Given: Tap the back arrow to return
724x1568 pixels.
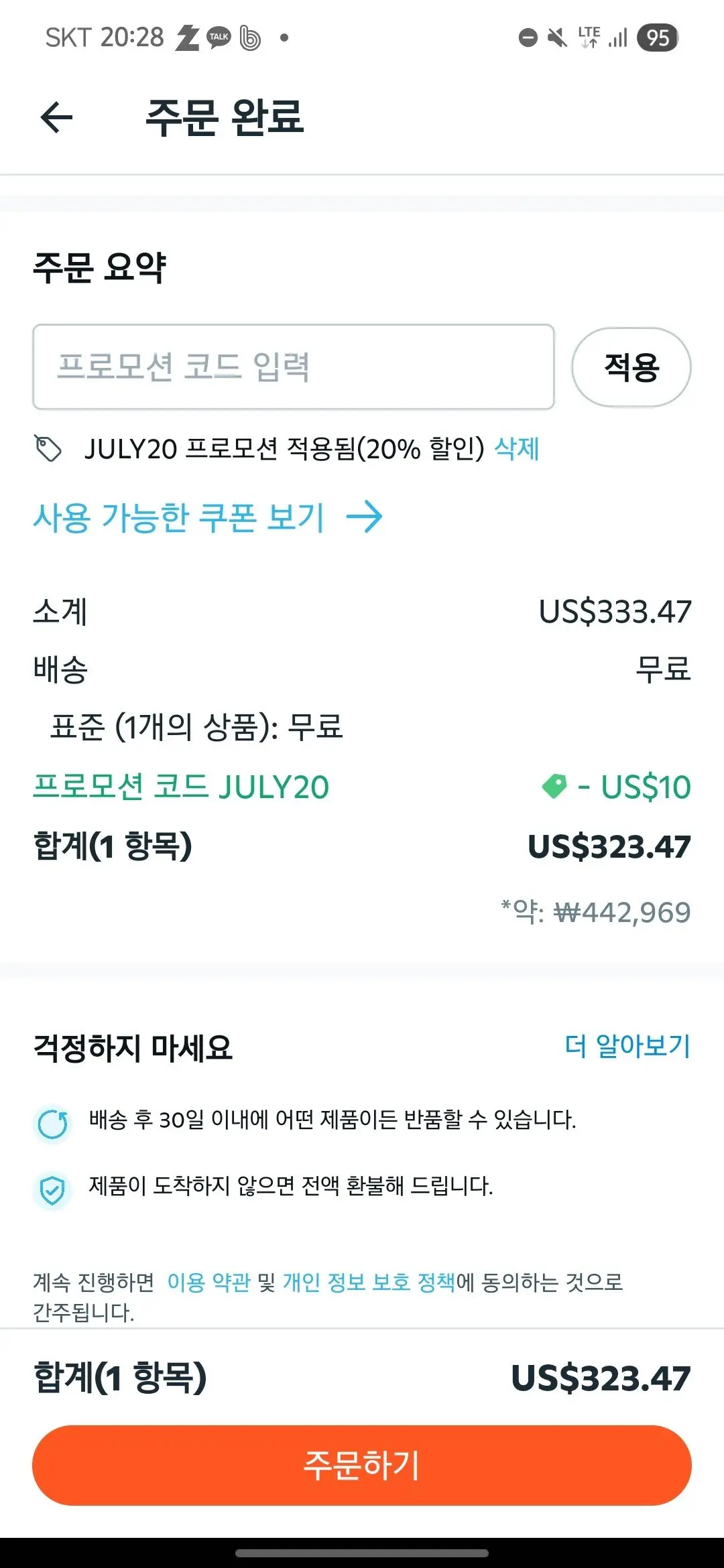Looking at the screenshot, I should tap(56, 118).
